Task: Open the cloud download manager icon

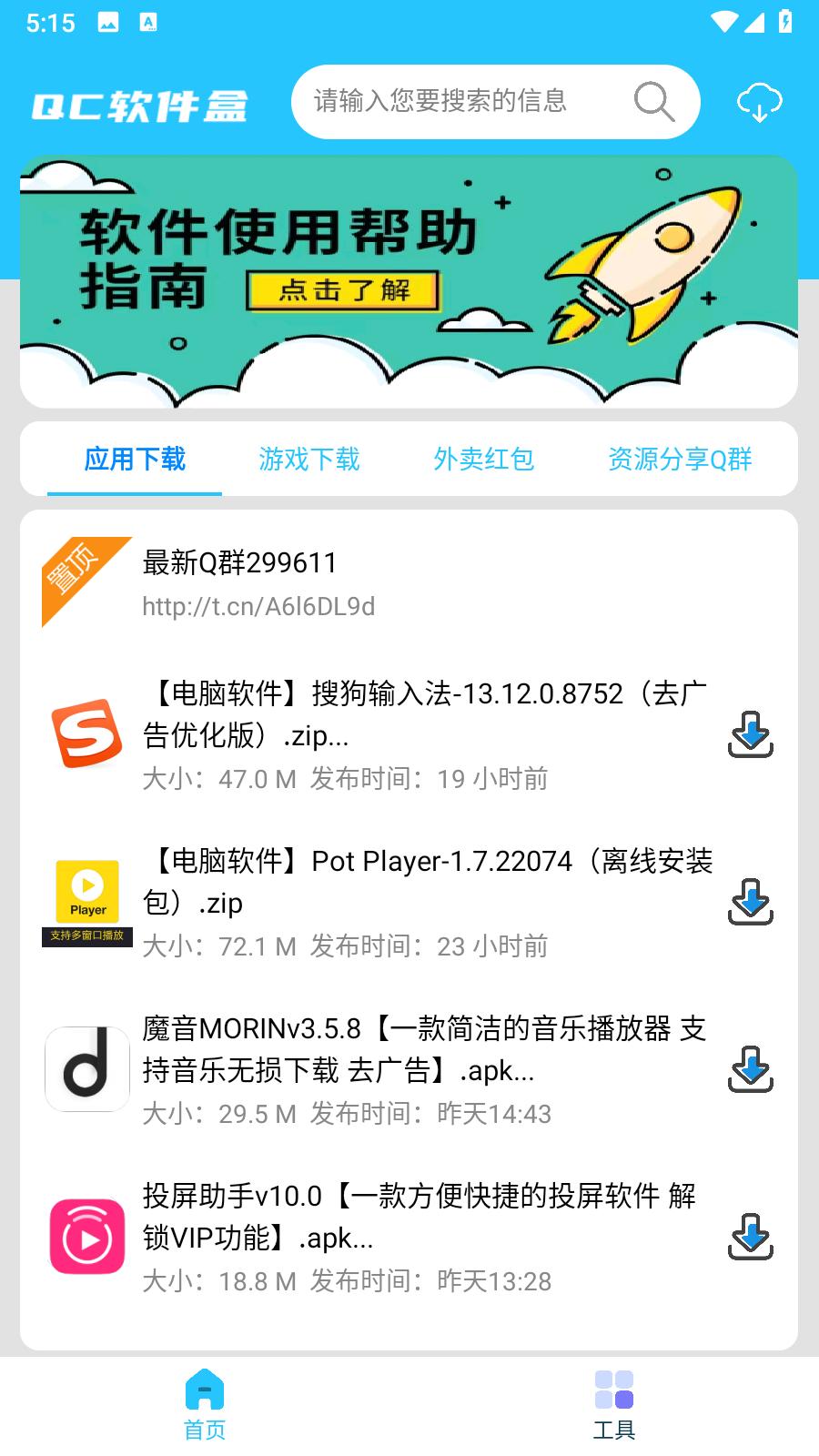Action: 758,102
